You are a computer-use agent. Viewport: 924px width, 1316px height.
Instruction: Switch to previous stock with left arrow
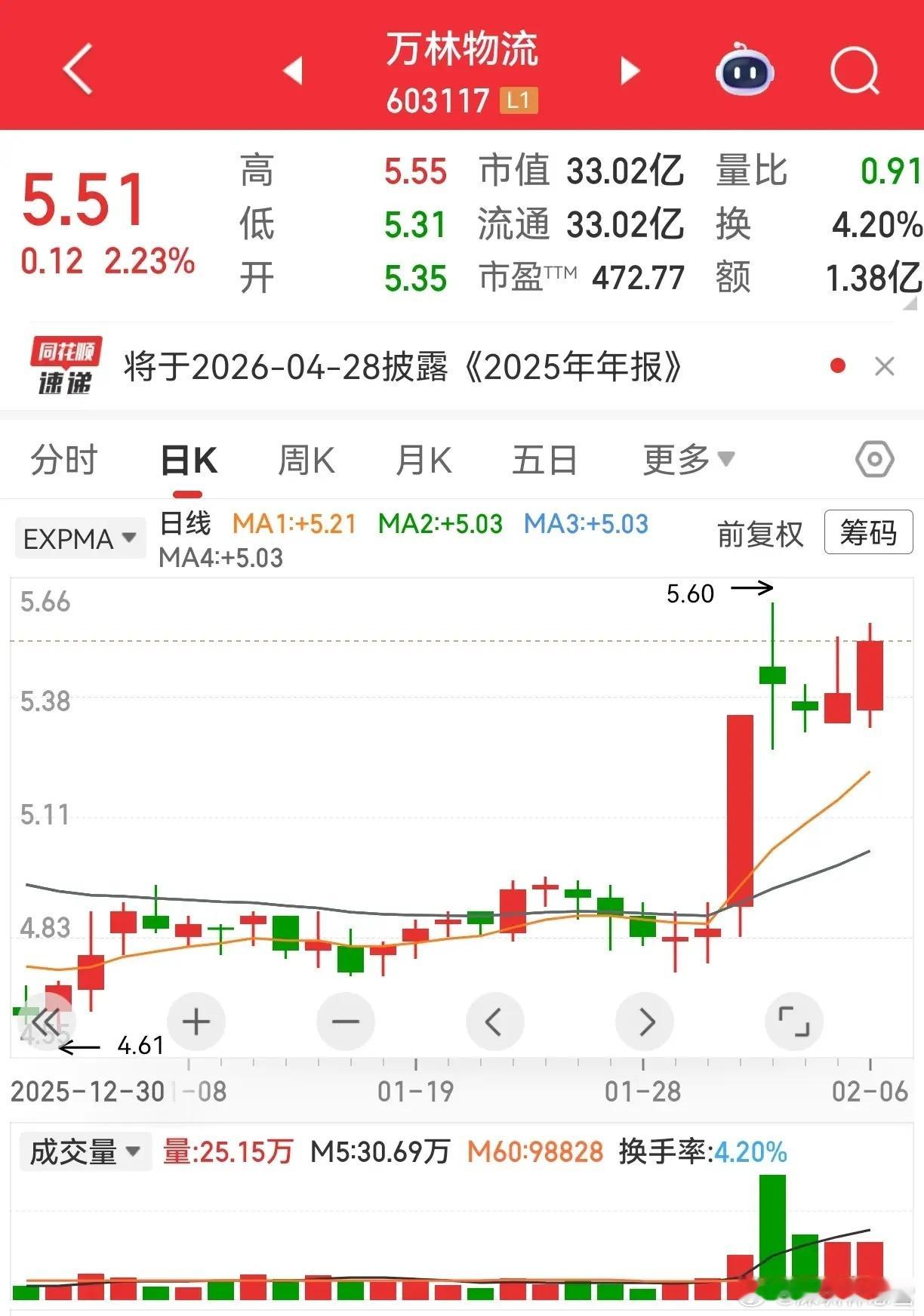click(x=291, y=69)
